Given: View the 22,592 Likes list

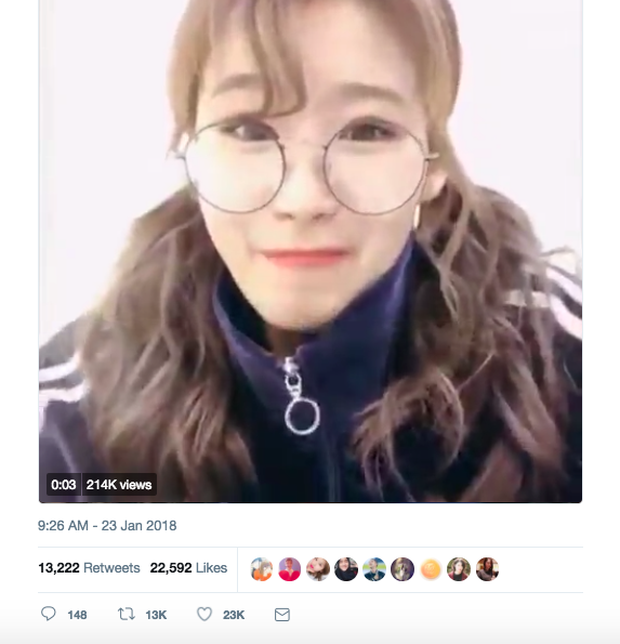Looking at the screenshot, I should pyautogui.click(x=188, y=568).
